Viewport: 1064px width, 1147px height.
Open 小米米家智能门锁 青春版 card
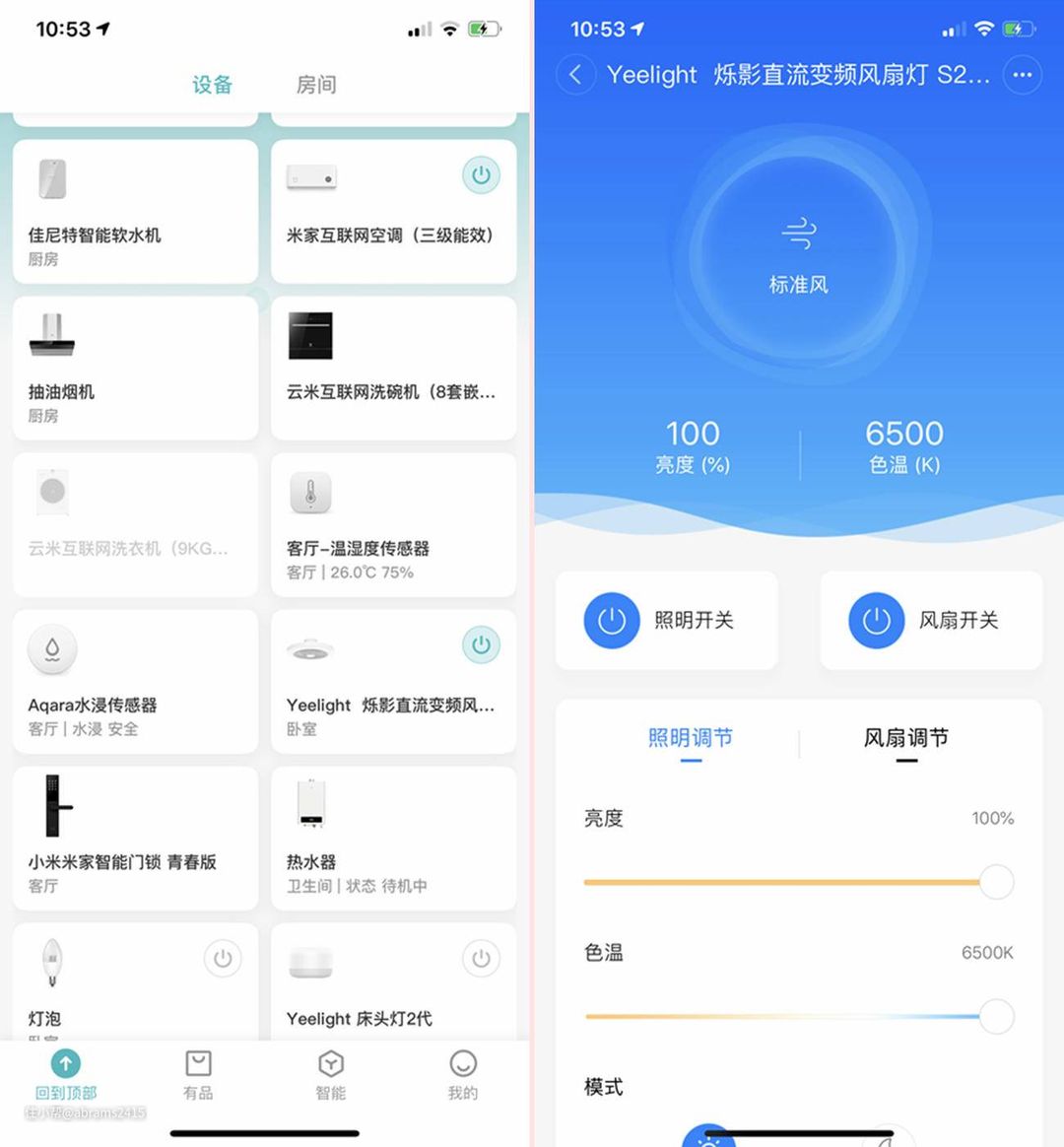tap(136, 839)
